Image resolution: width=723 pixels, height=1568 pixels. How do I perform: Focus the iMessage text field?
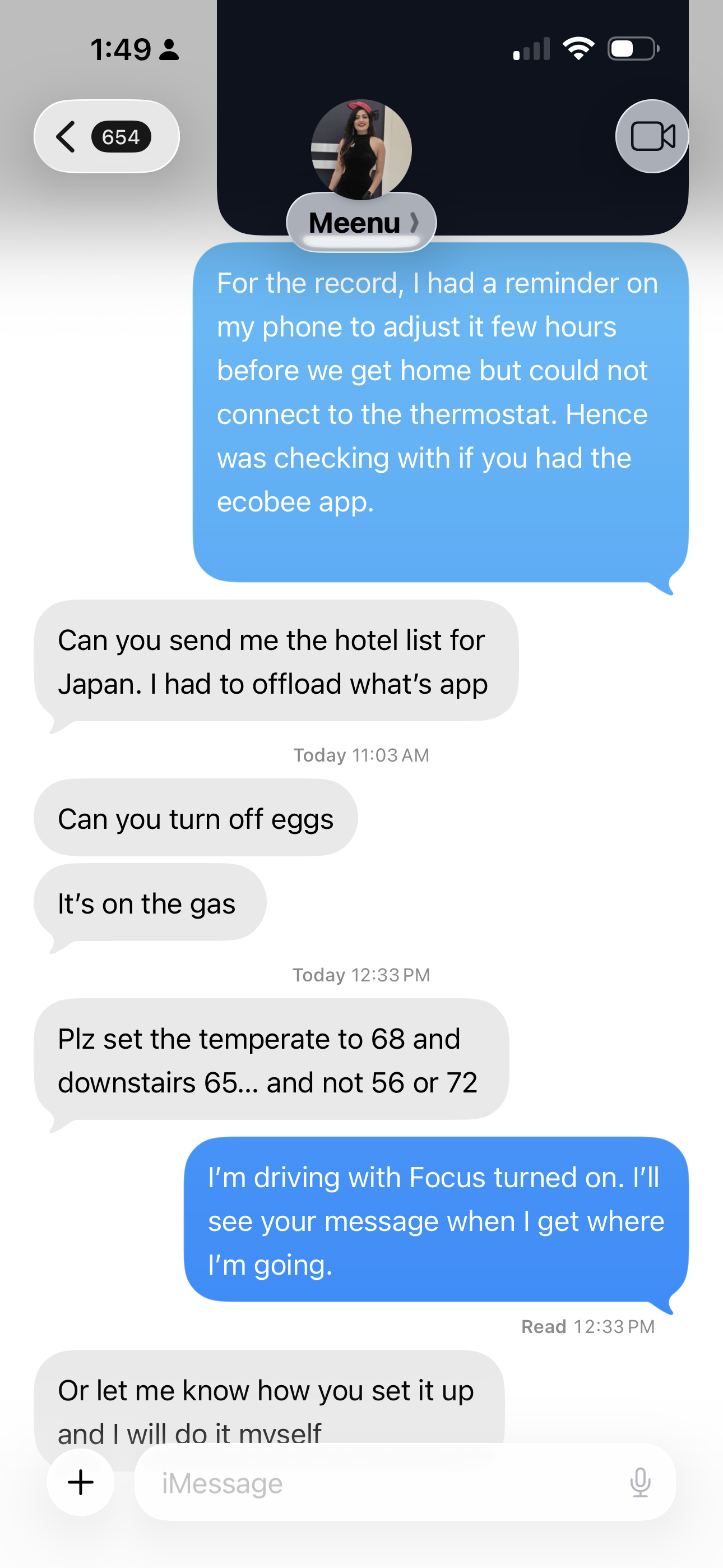pos(377,1483)
